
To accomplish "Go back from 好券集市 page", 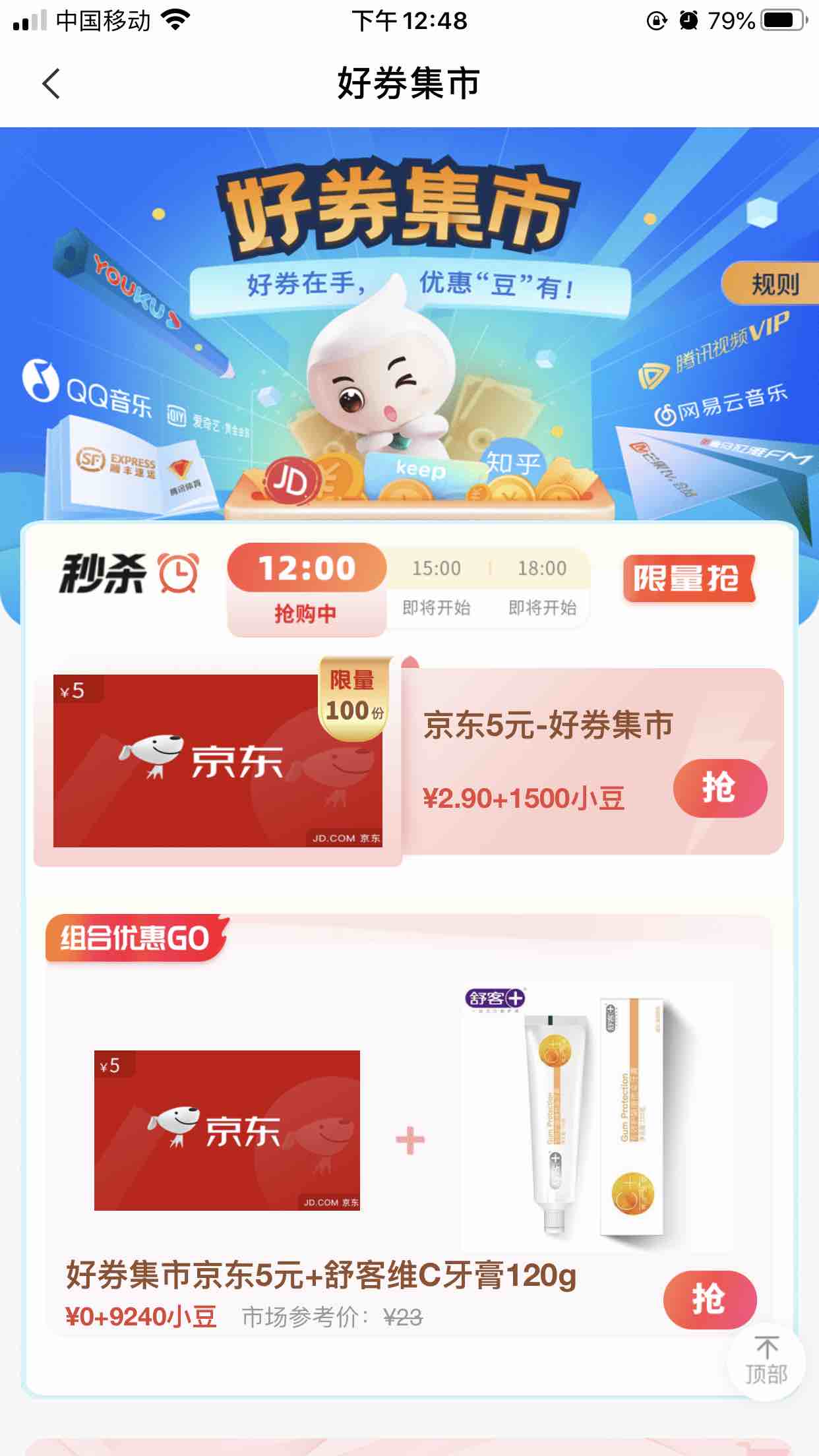I will pyautogui.click(x=51, y=84).
